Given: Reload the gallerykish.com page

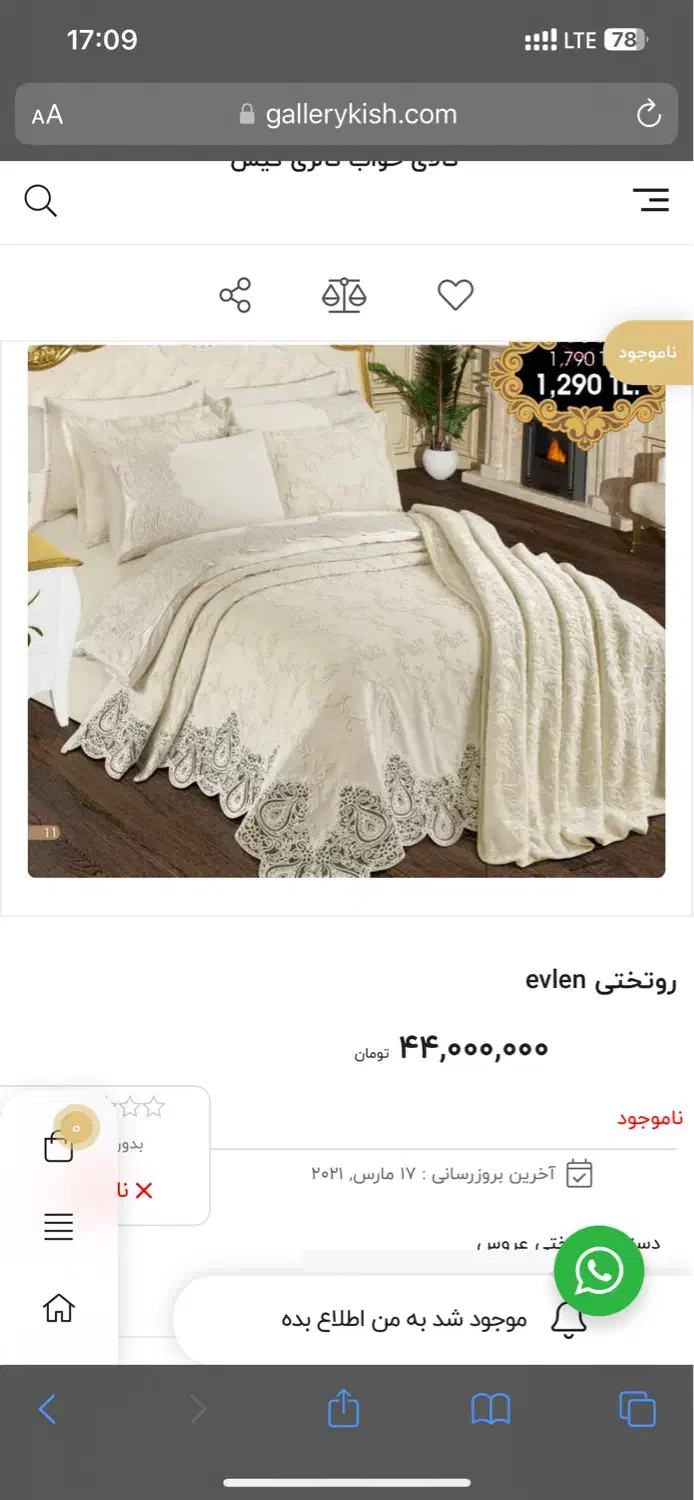Looking at the screenshot, I should (x=649, y=114).
